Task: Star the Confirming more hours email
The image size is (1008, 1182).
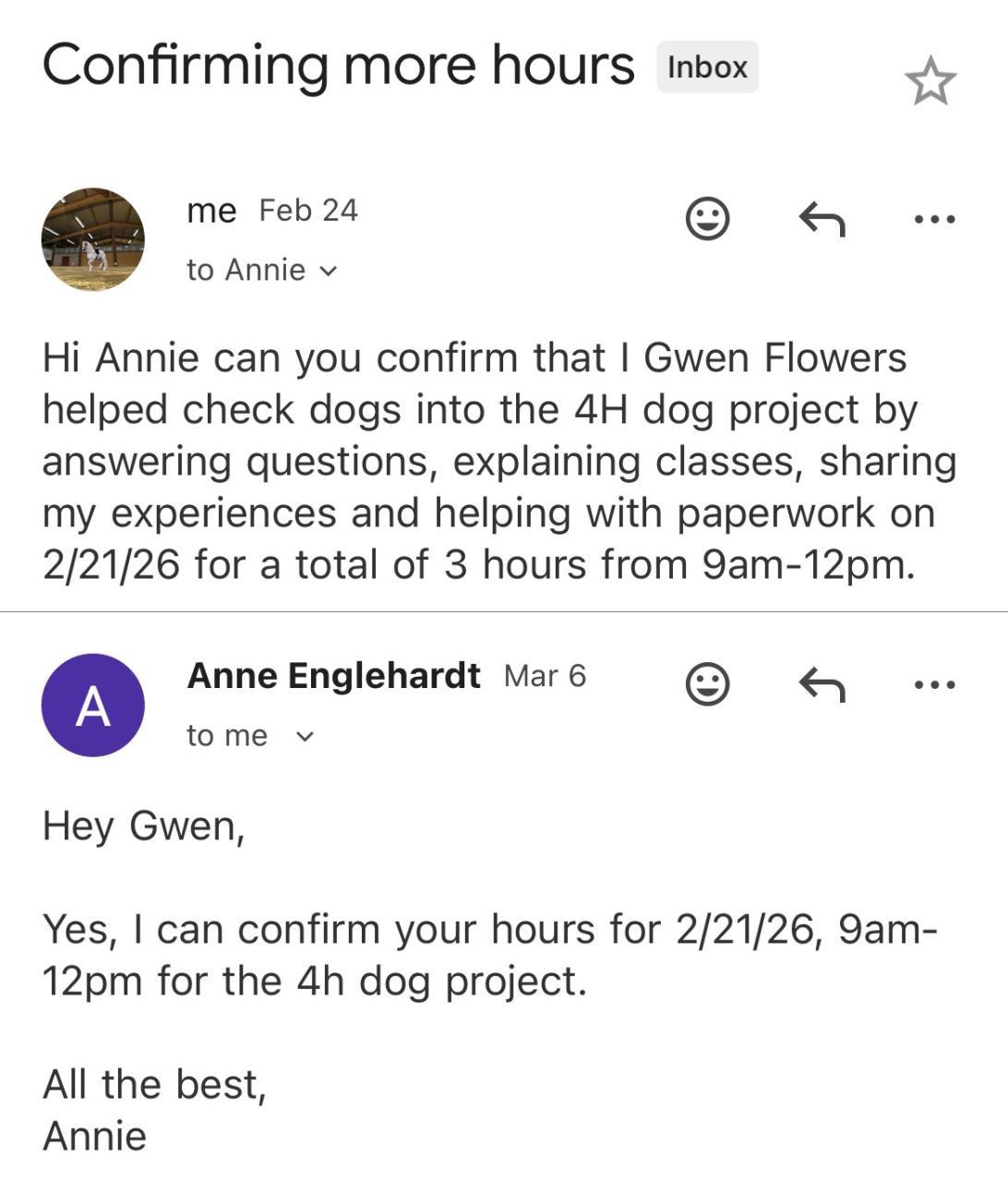Action: coord(930,81)
